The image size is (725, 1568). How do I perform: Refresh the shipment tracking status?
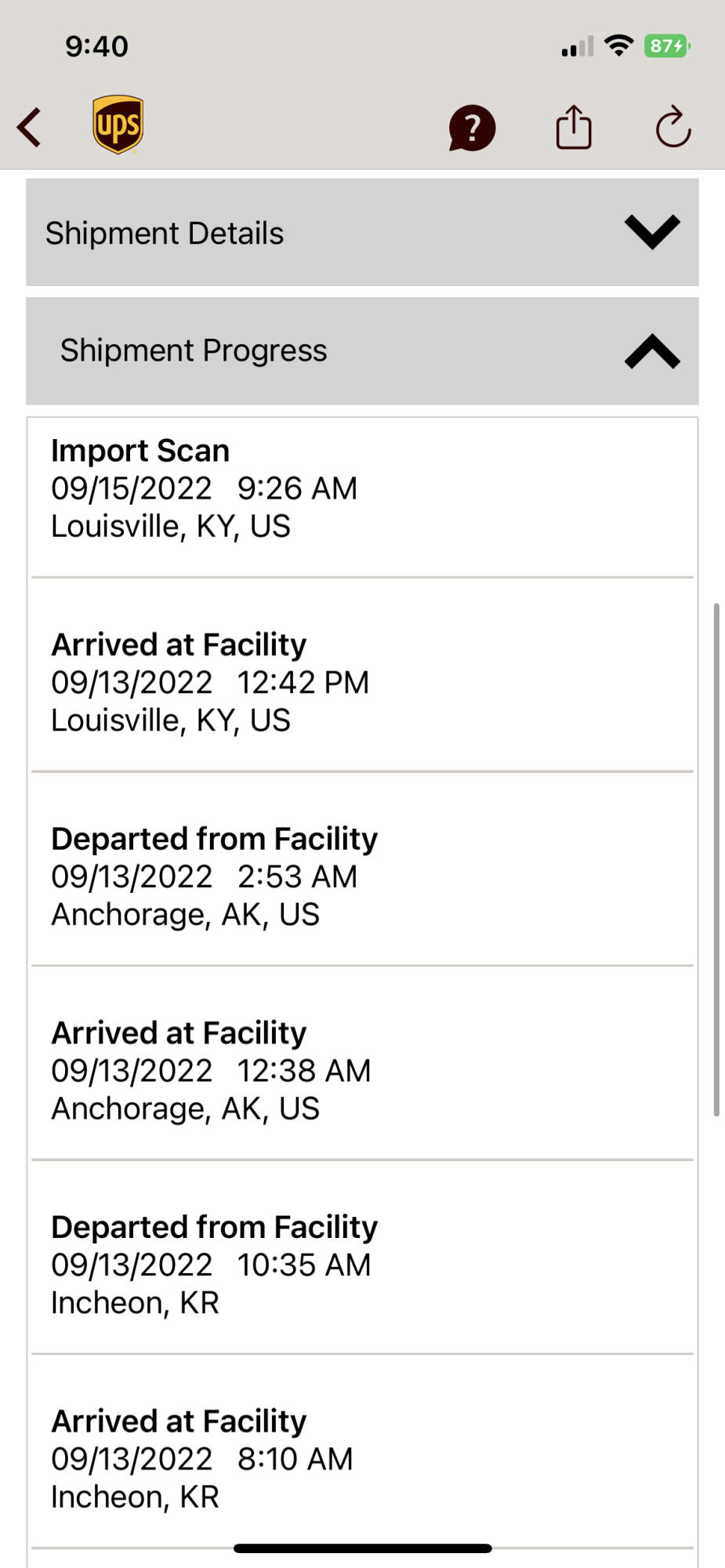[672, 127]
